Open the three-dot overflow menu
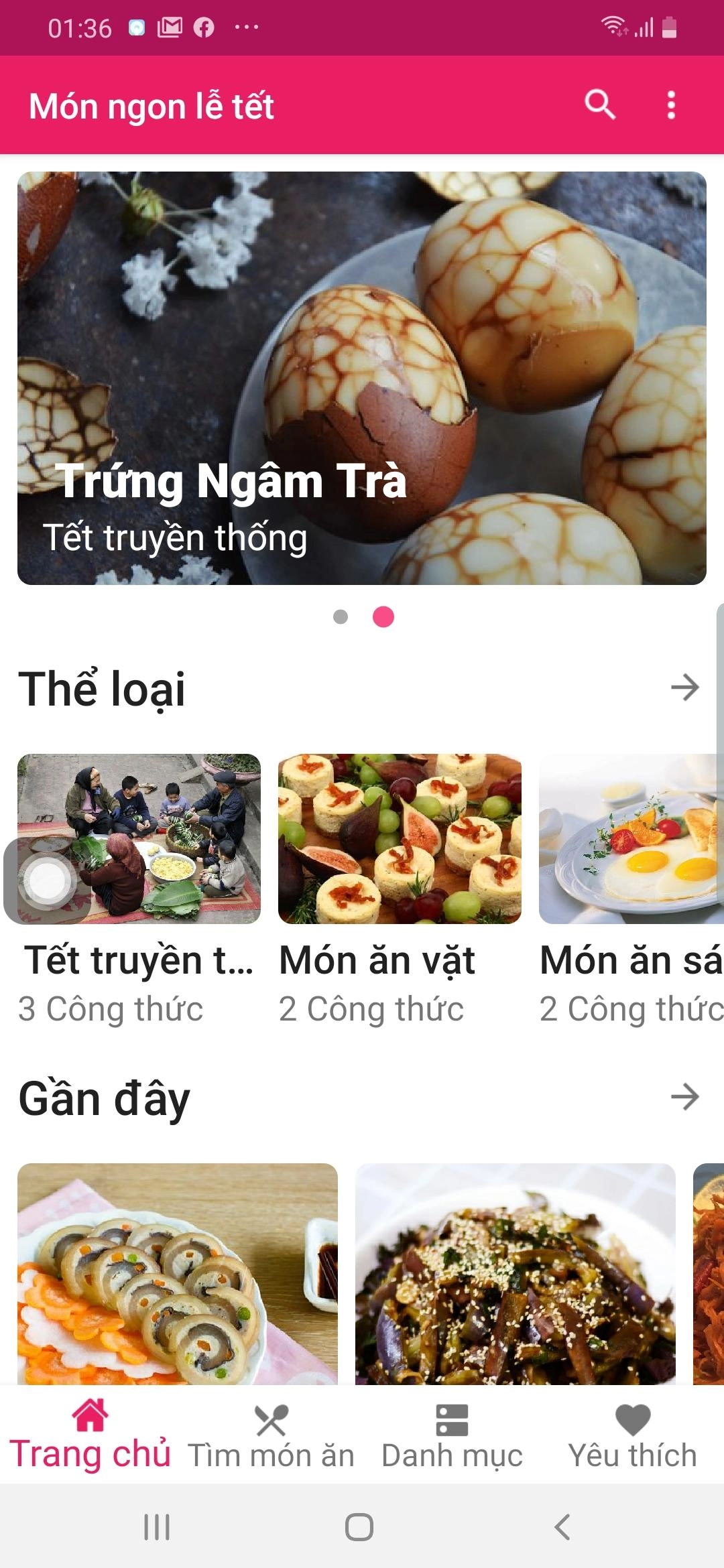Viewport: 724px width, 1568px height. pos(671,105)
